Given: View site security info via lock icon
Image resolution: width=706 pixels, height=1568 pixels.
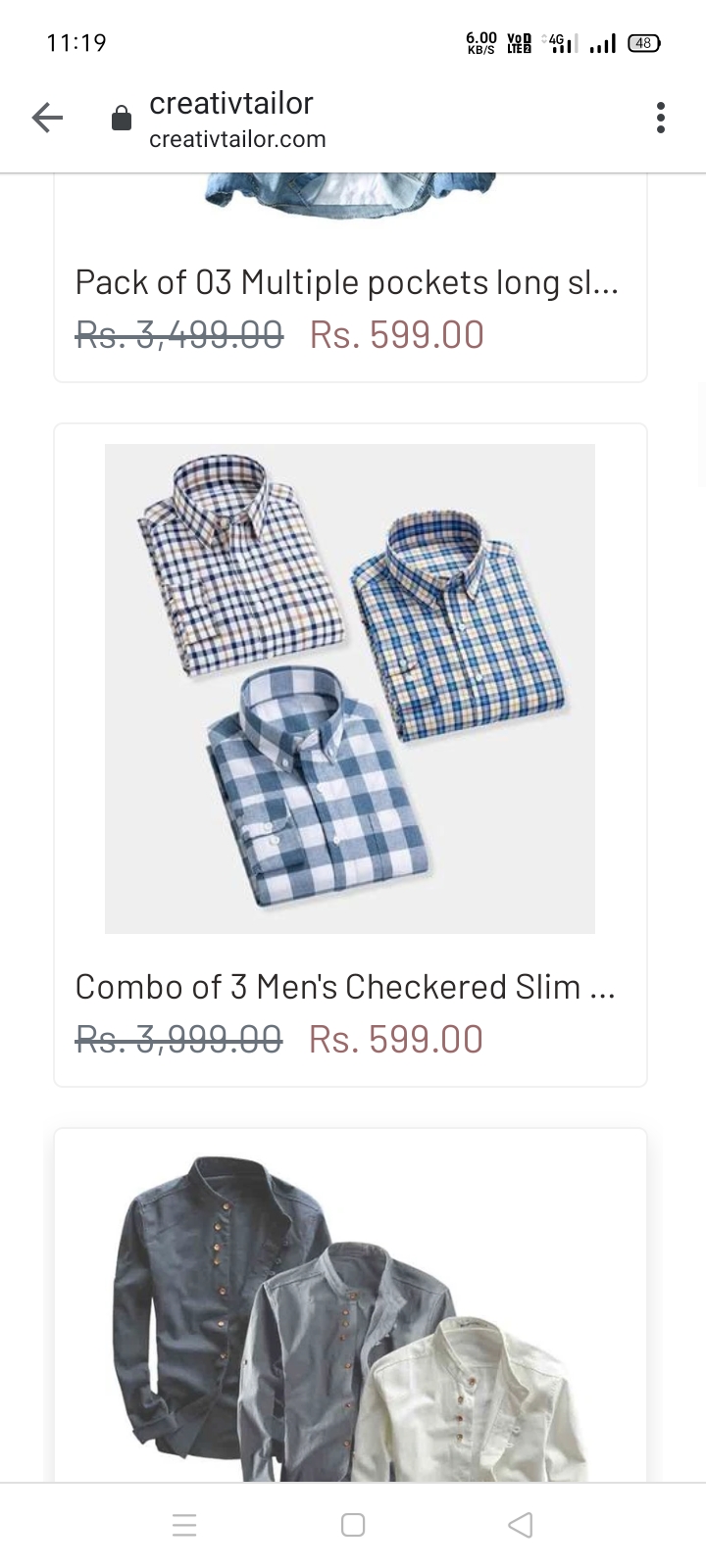Looking at the screenshot, I should pyautogui.click(x=122, y=119).
